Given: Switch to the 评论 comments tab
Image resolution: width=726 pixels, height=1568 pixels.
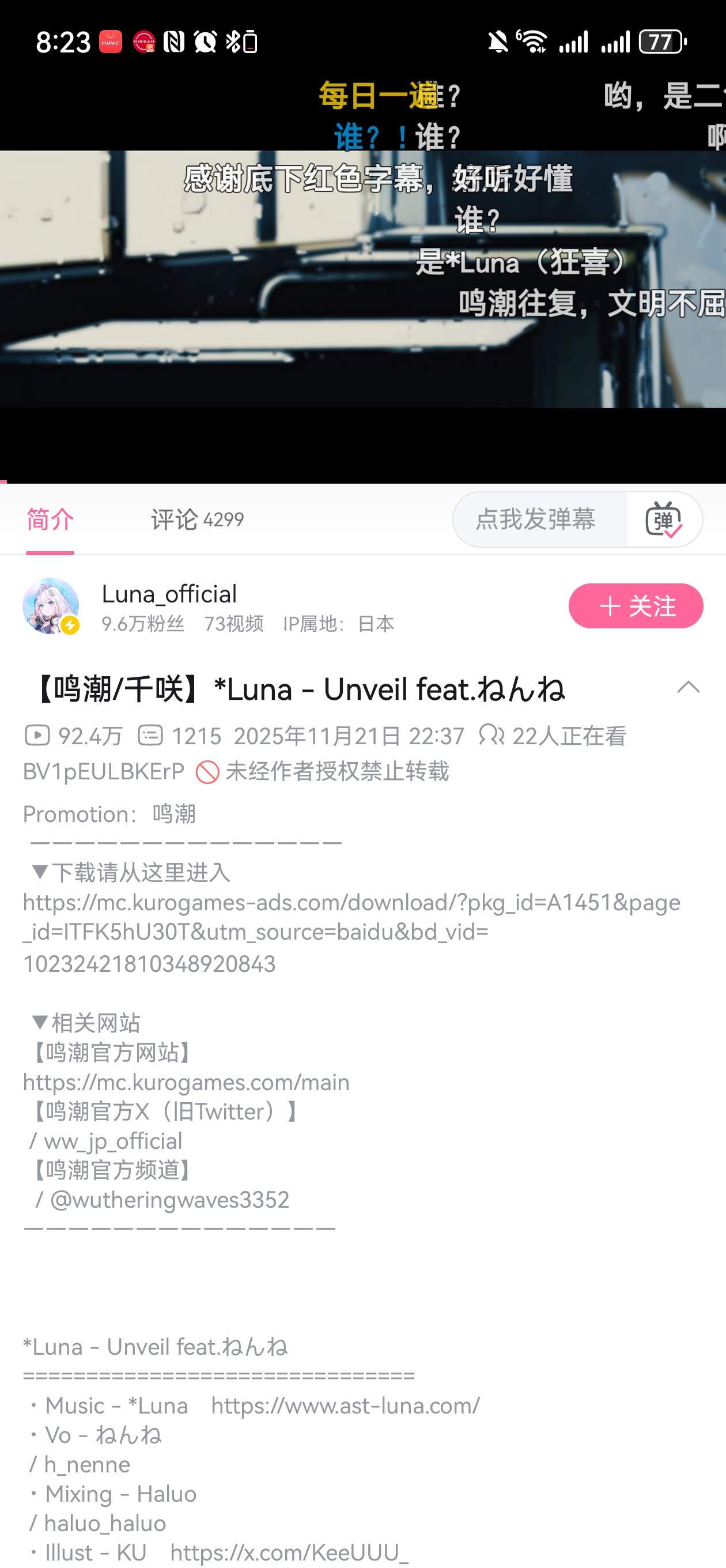Looking at the screenshot, I should [196, 519].
